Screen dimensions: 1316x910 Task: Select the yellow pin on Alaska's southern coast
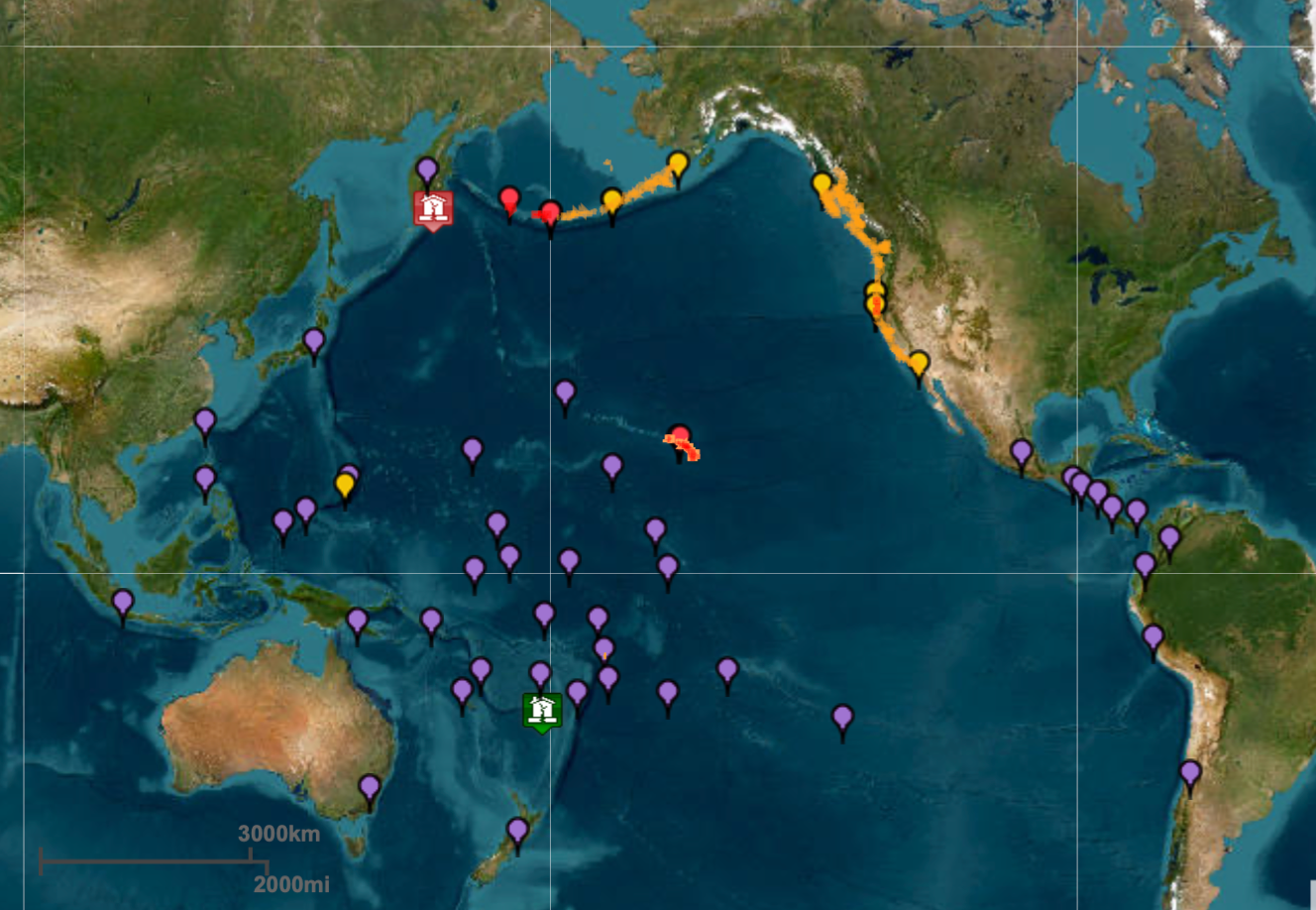pos(678,164)
